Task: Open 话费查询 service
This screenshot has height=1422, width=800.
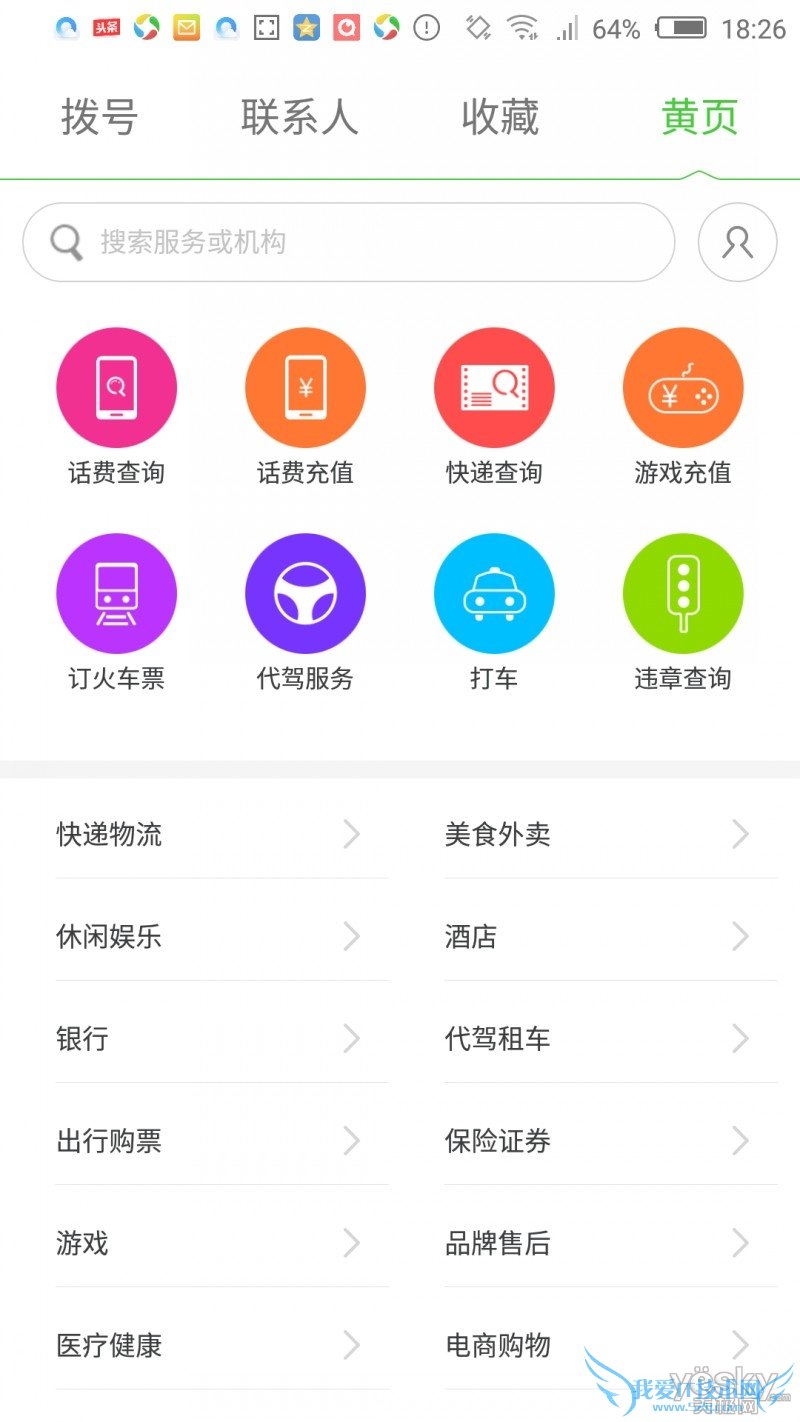Action: point(116,388)
